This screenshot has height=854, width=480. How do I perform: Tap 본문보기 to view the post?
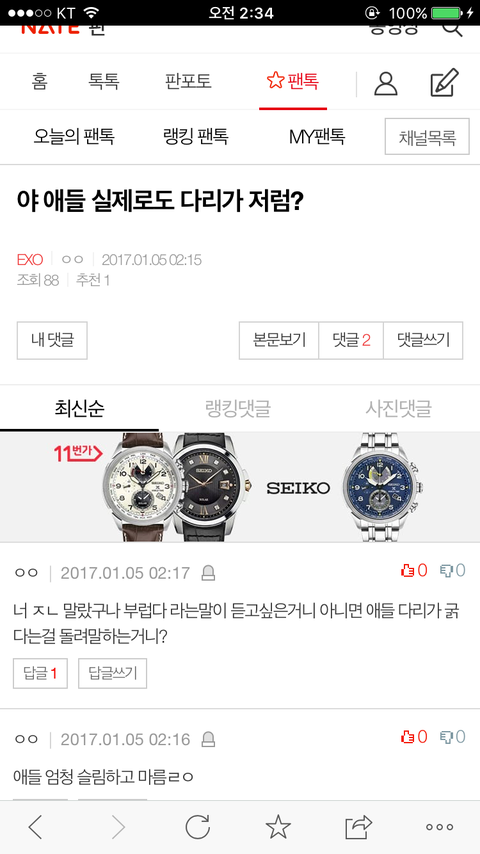point(279,340)
